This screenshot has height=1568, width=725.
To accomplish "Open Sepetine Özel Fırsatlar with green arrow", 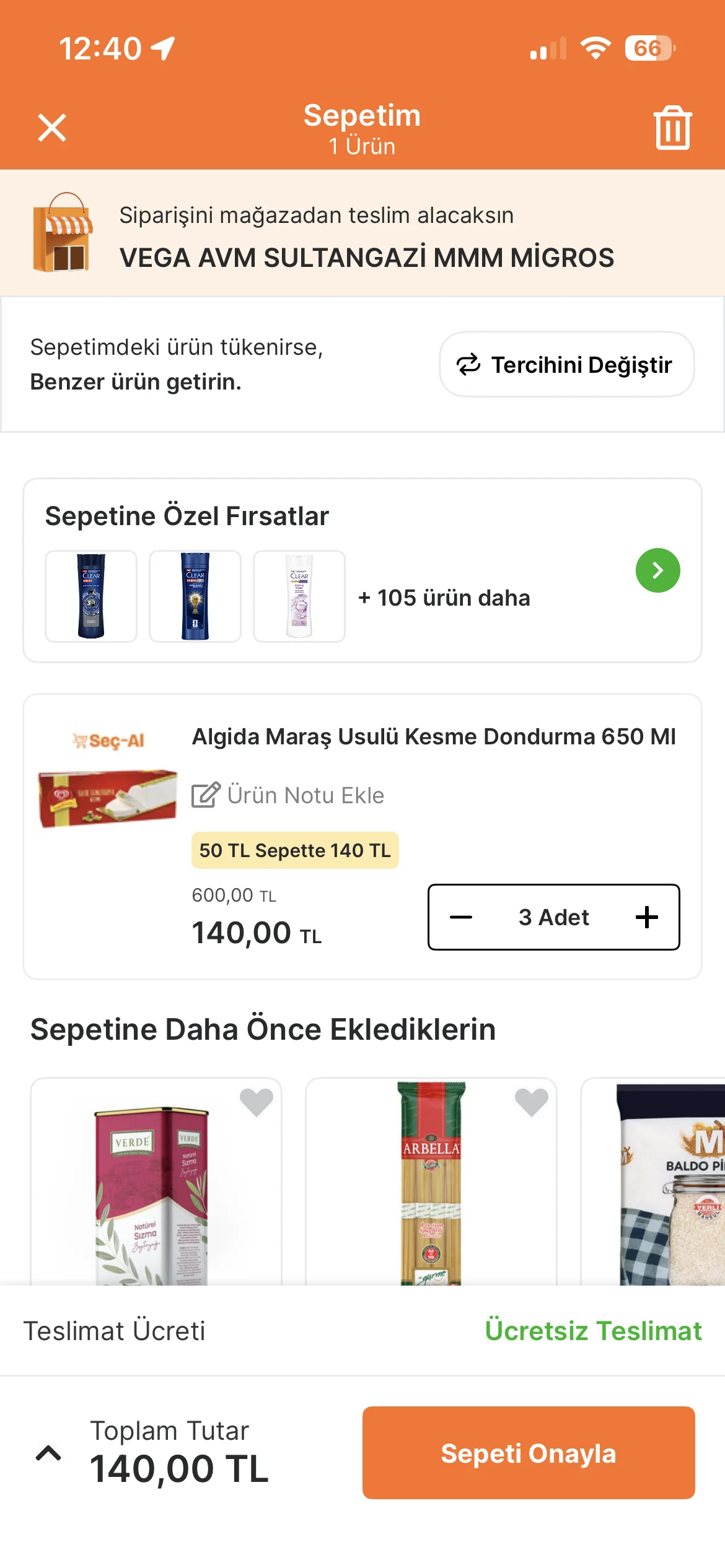I will pos(657,570).
